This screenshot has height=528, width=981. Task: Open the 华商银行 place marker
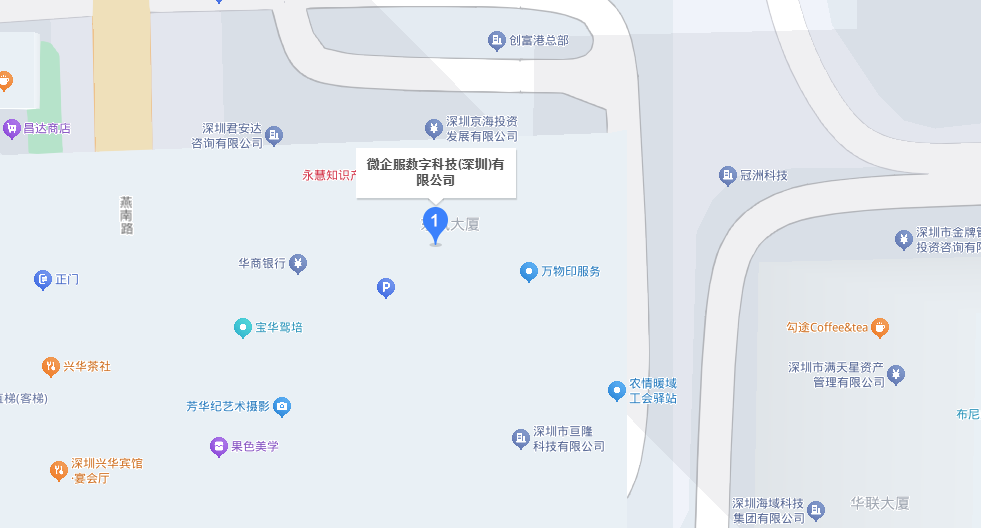pyautogui.click(x=297, y=264)
